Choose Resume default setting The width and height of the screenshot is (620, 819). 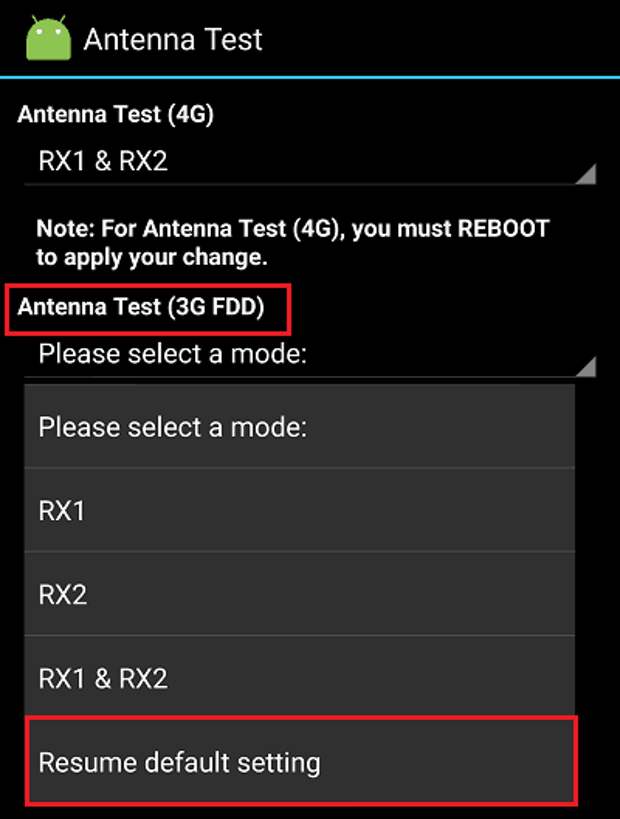(x=300, y=762)
